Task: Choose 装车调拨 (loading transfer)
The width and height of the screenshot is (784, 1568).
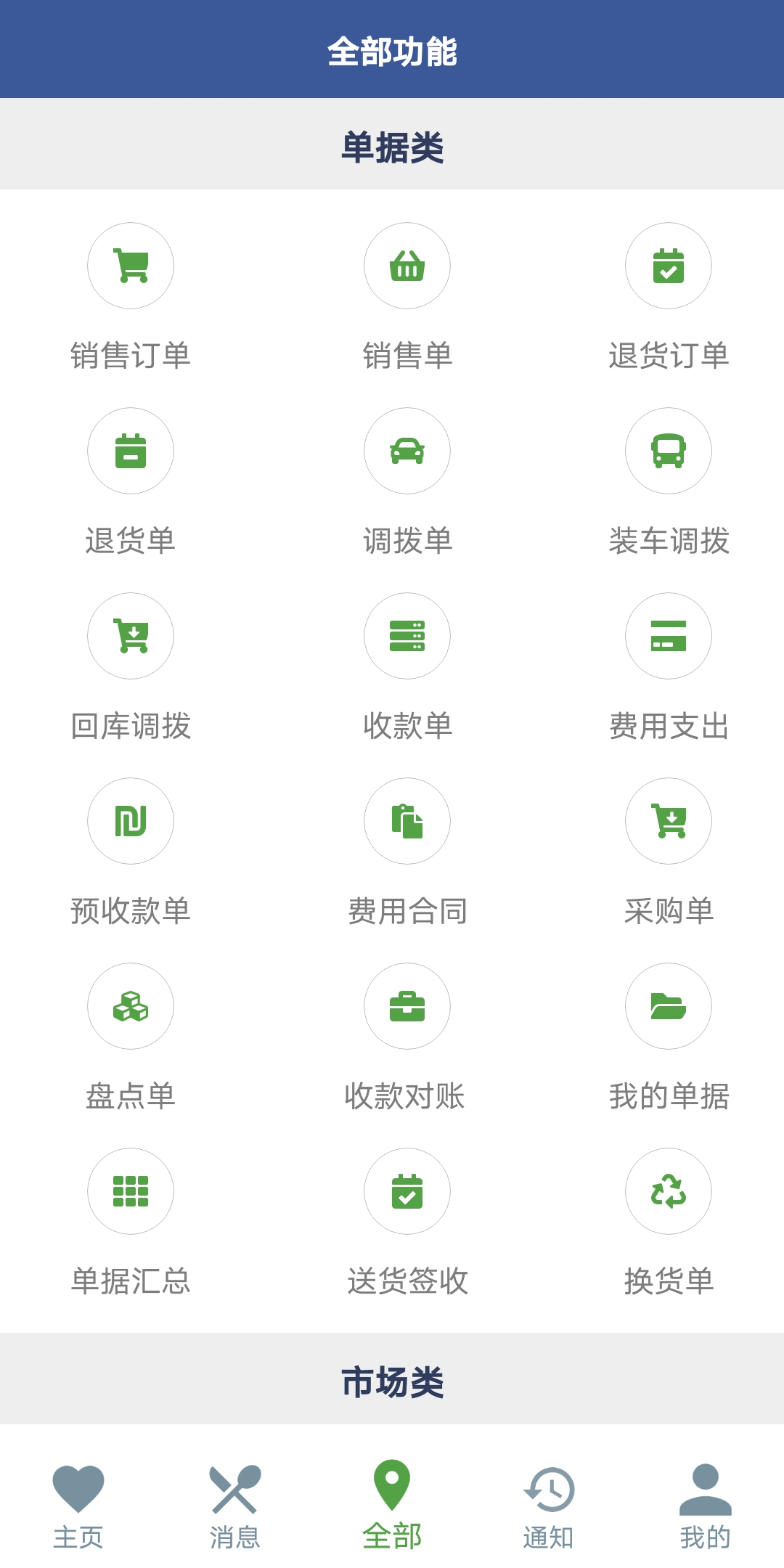Action: 669,451
